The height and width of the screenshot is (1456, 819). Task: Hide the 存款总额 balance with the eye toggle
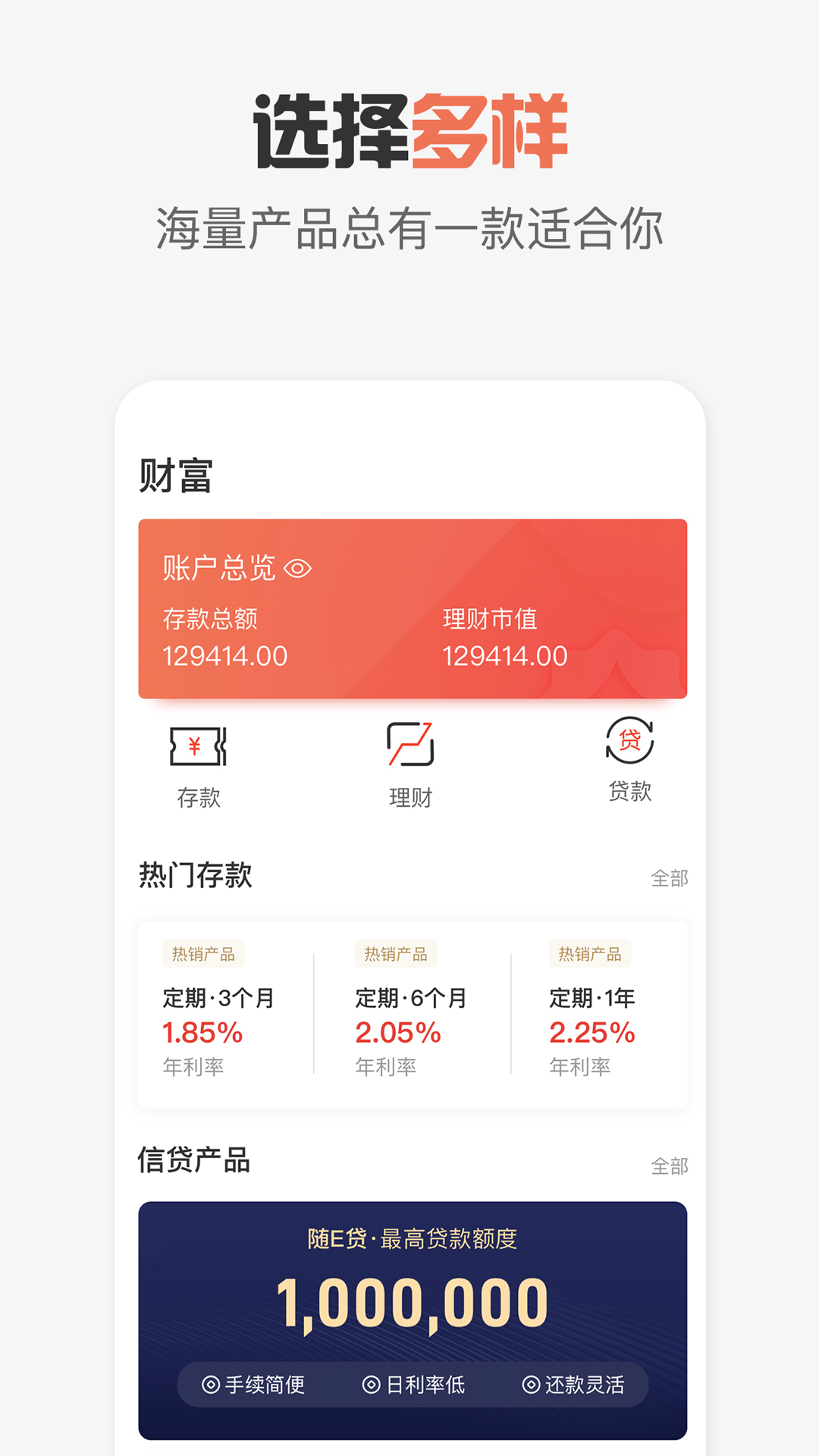coord(297,568)
